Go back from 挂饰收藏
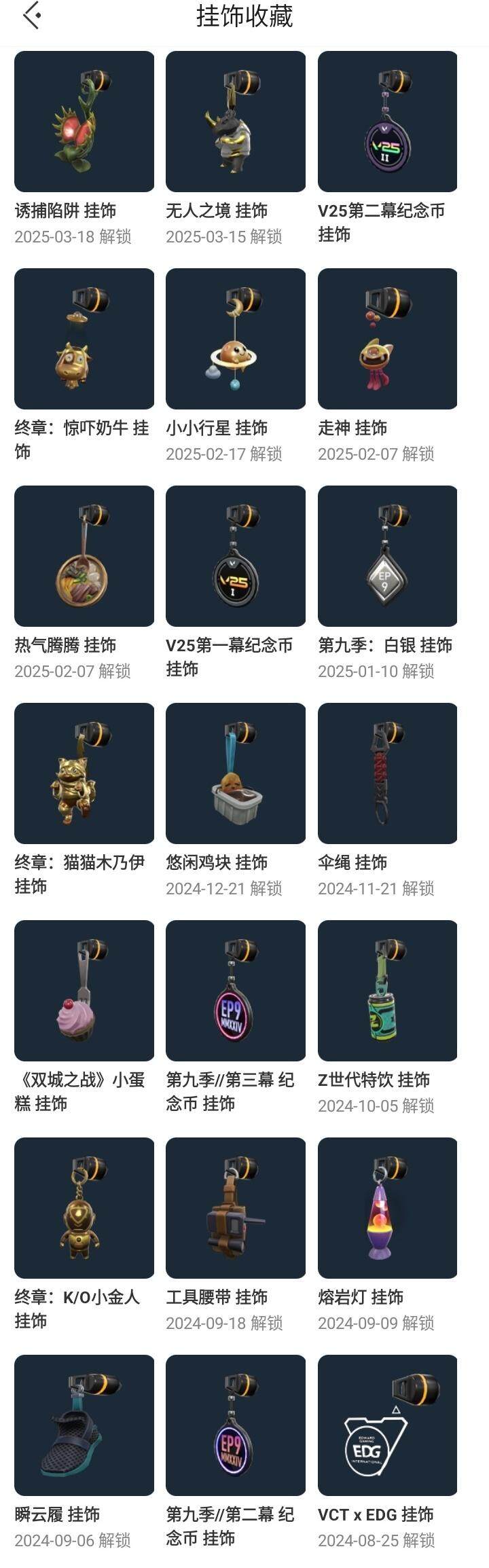This screenshot has height=1568, width=489. [31, 16]
